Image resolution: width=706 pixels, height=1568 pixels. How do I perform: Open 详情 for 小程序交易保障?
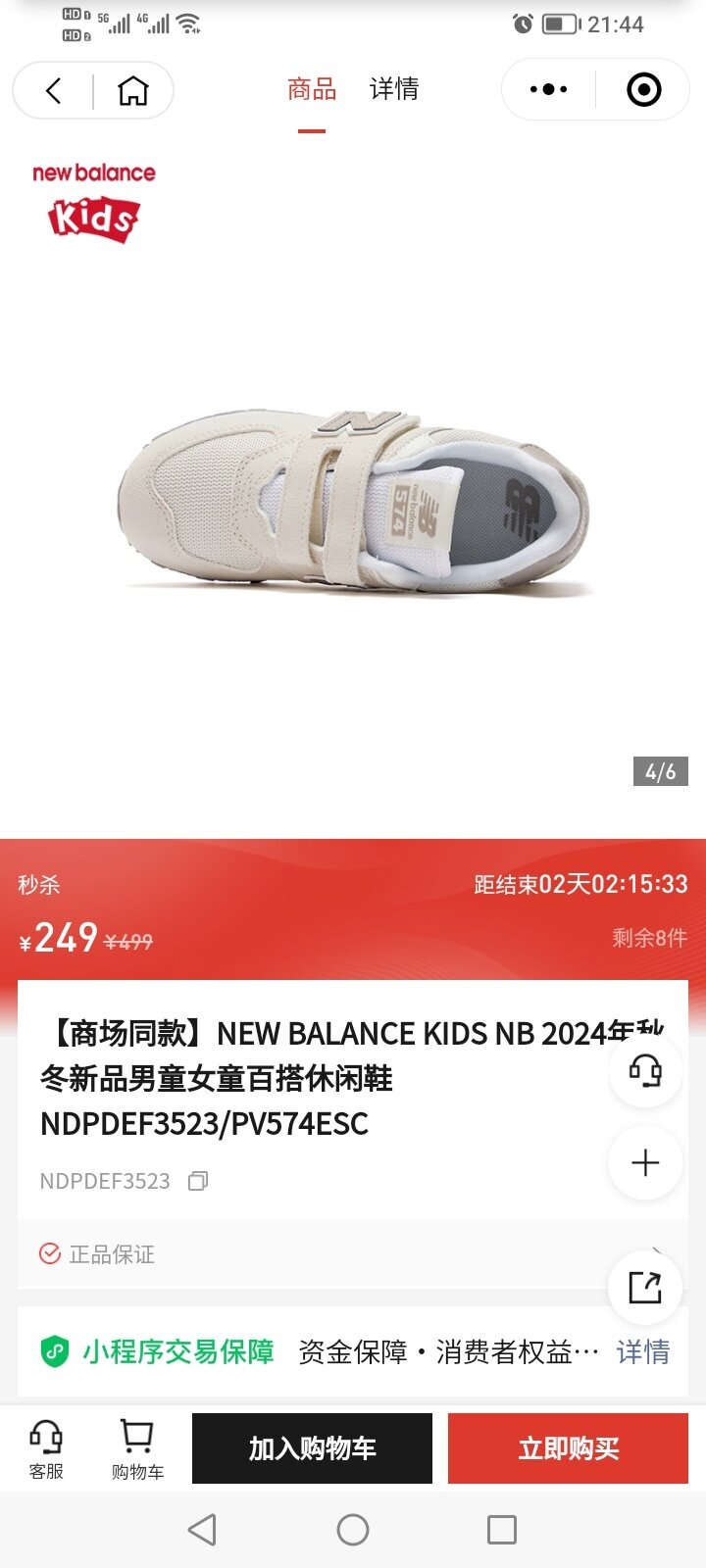pos(642,1352)
